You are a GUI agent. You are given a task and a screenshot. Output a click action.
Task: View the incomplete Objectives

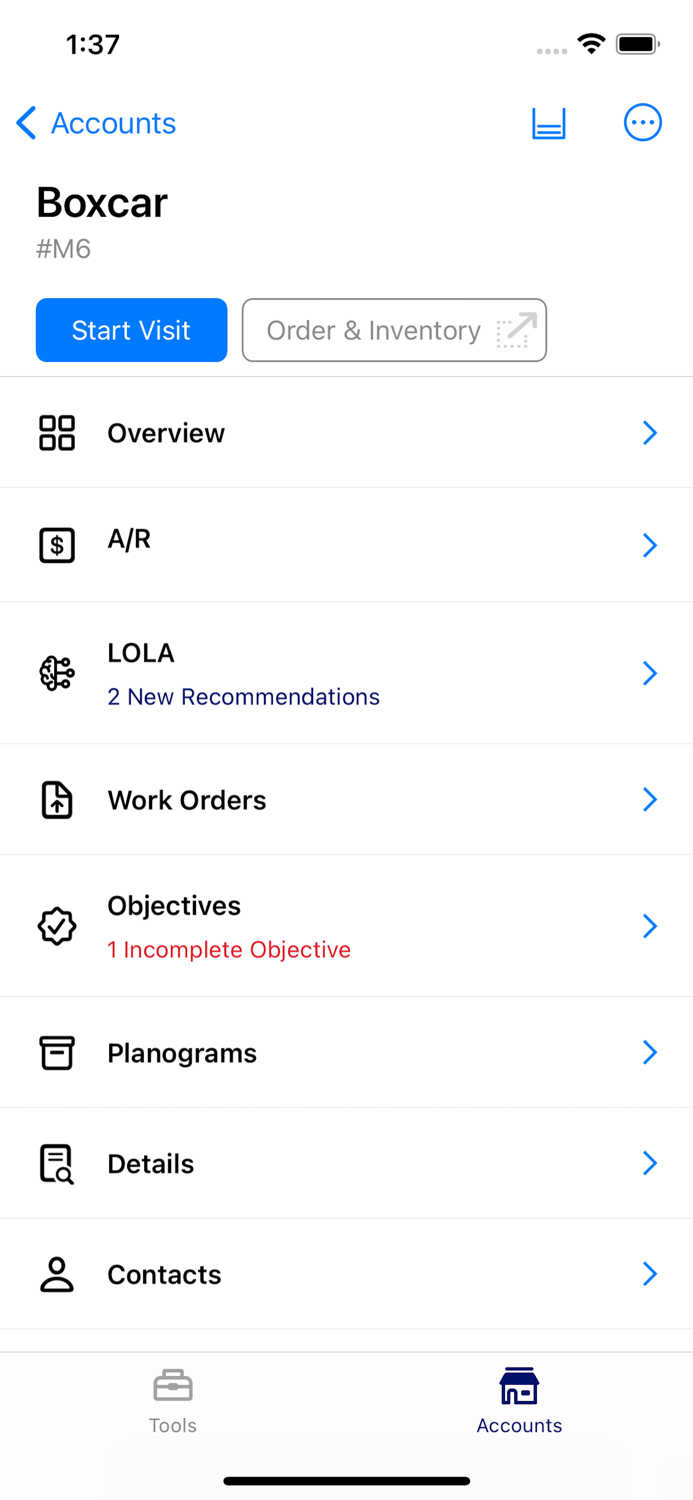346,926
